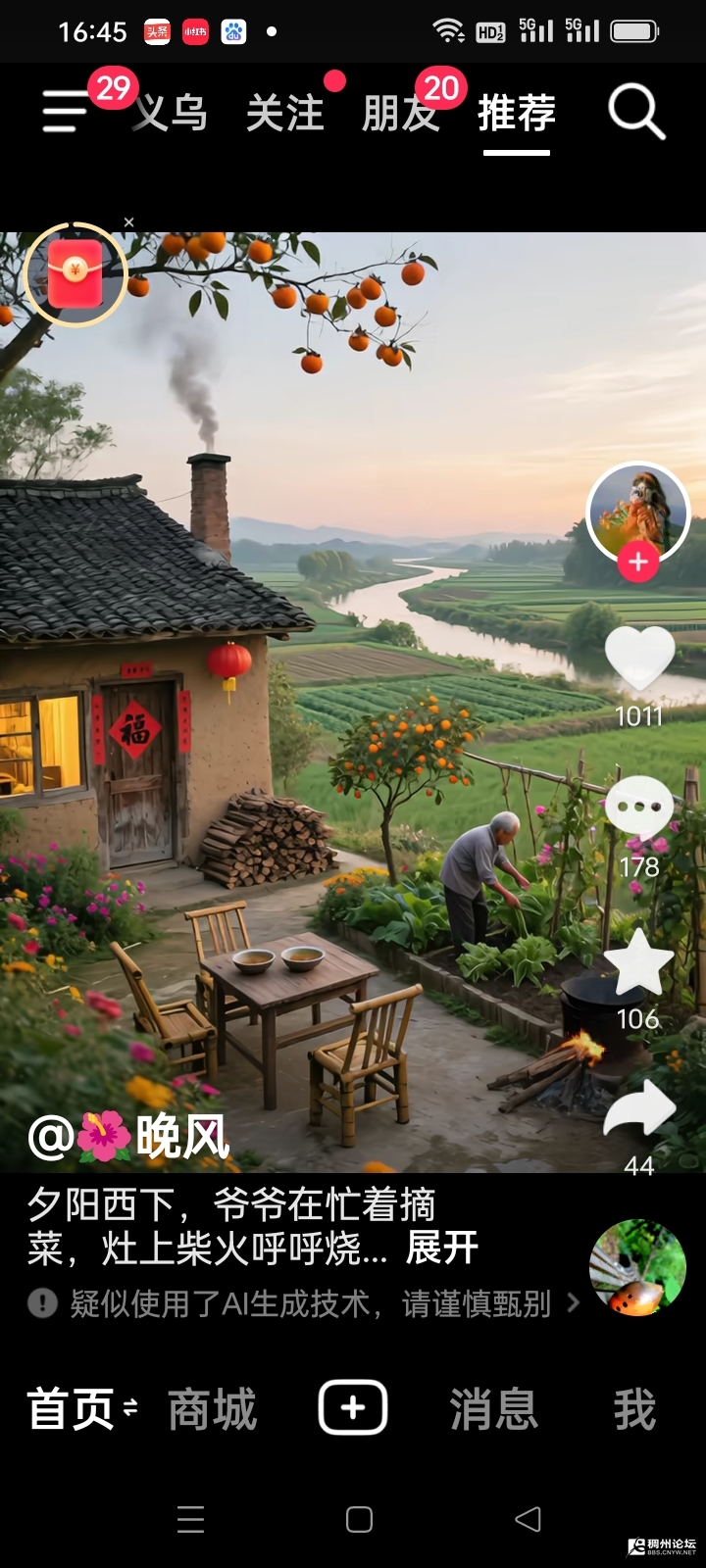The image size is (706, 1568).
Task: Switch to the 义乌 tab
Action: tap(172, 114)
